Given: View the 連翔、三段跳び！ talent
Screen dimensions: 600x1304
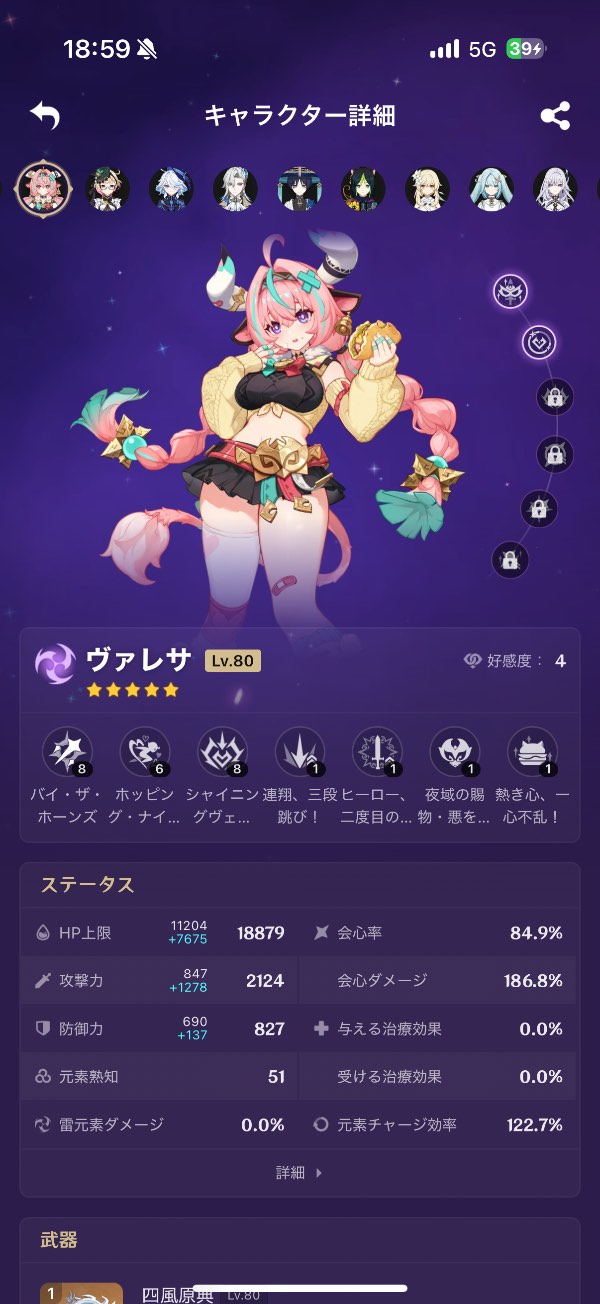Looking at the screenshot, I should (x=300, y=752).
